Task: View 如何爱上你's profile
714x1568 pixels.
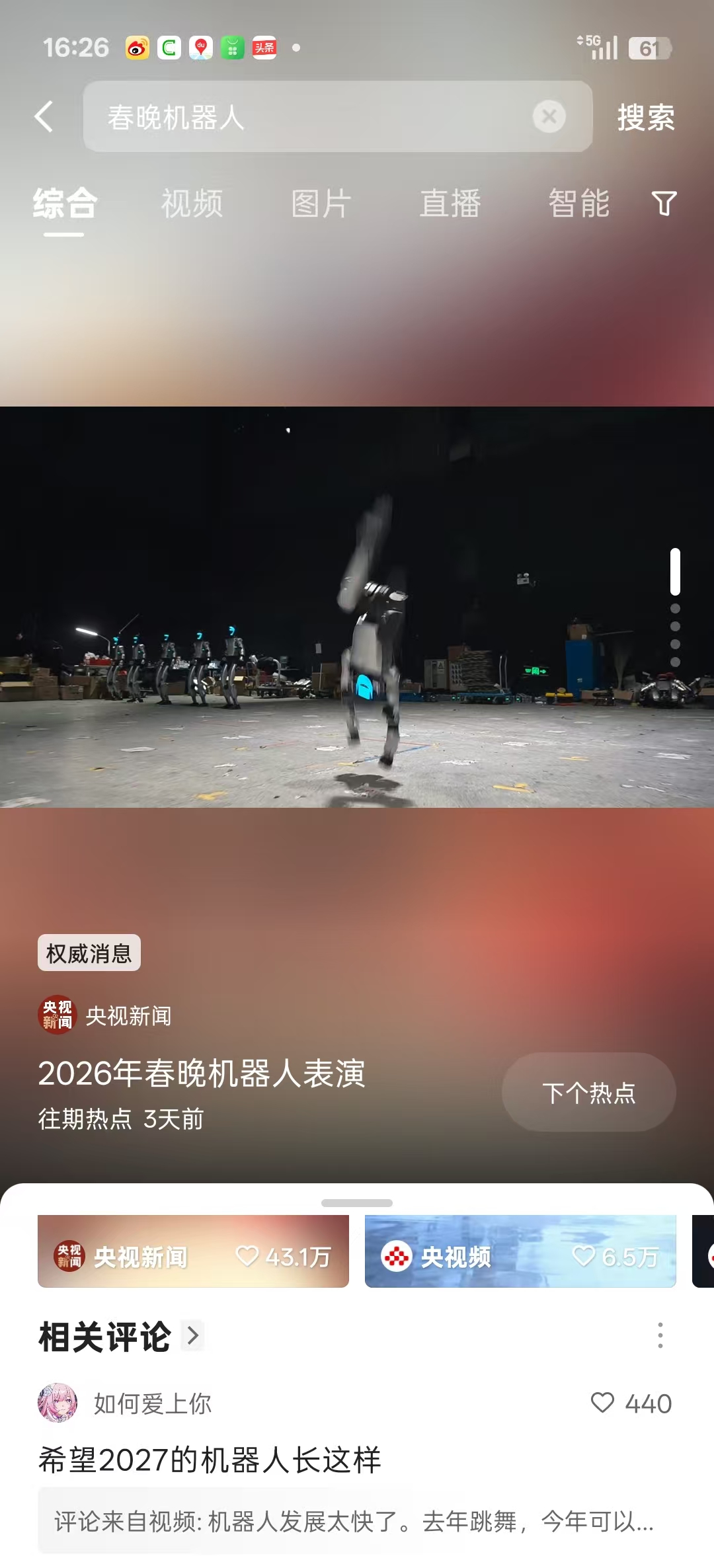Action: click(x=58, y=1403)
